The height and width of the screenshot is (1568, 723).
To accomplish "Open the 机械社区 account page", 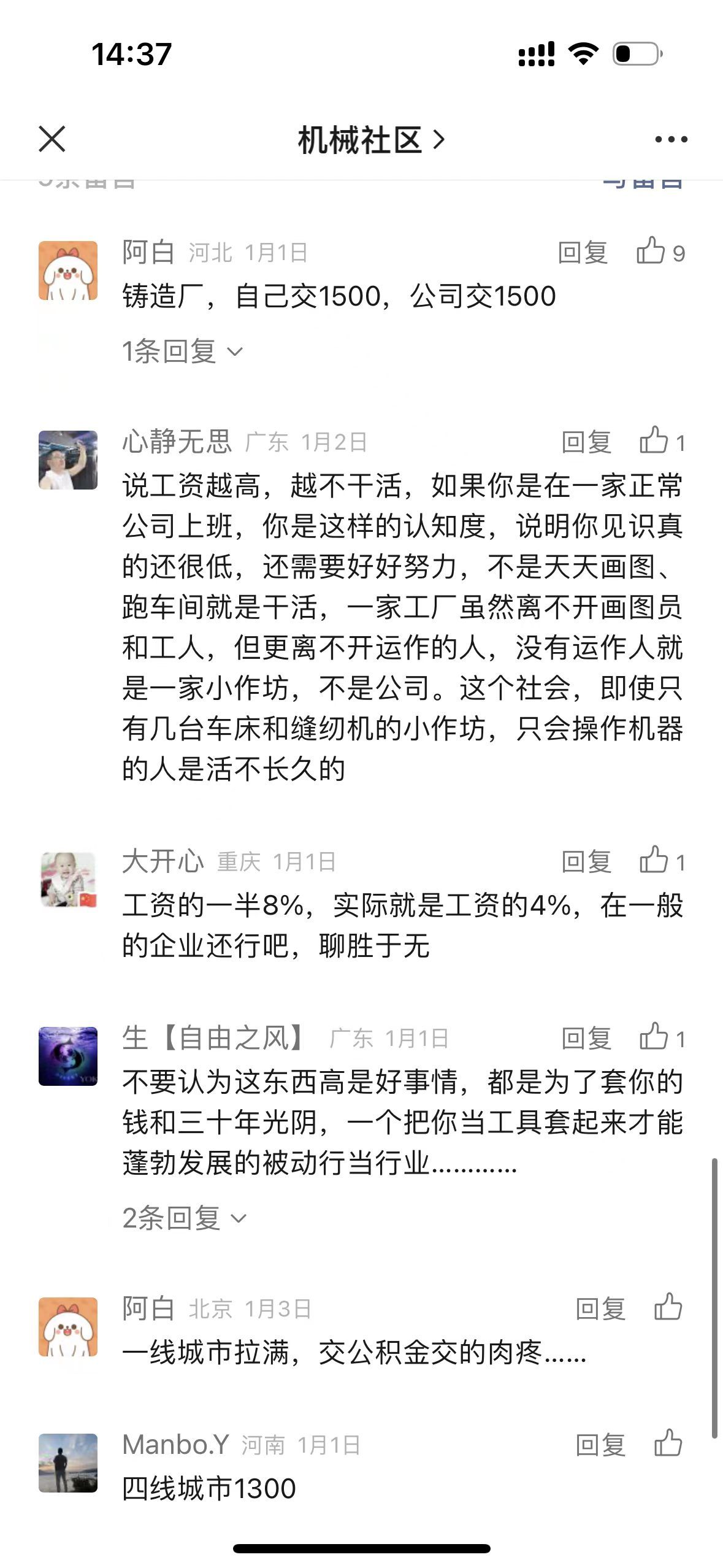I will (370, 140).
